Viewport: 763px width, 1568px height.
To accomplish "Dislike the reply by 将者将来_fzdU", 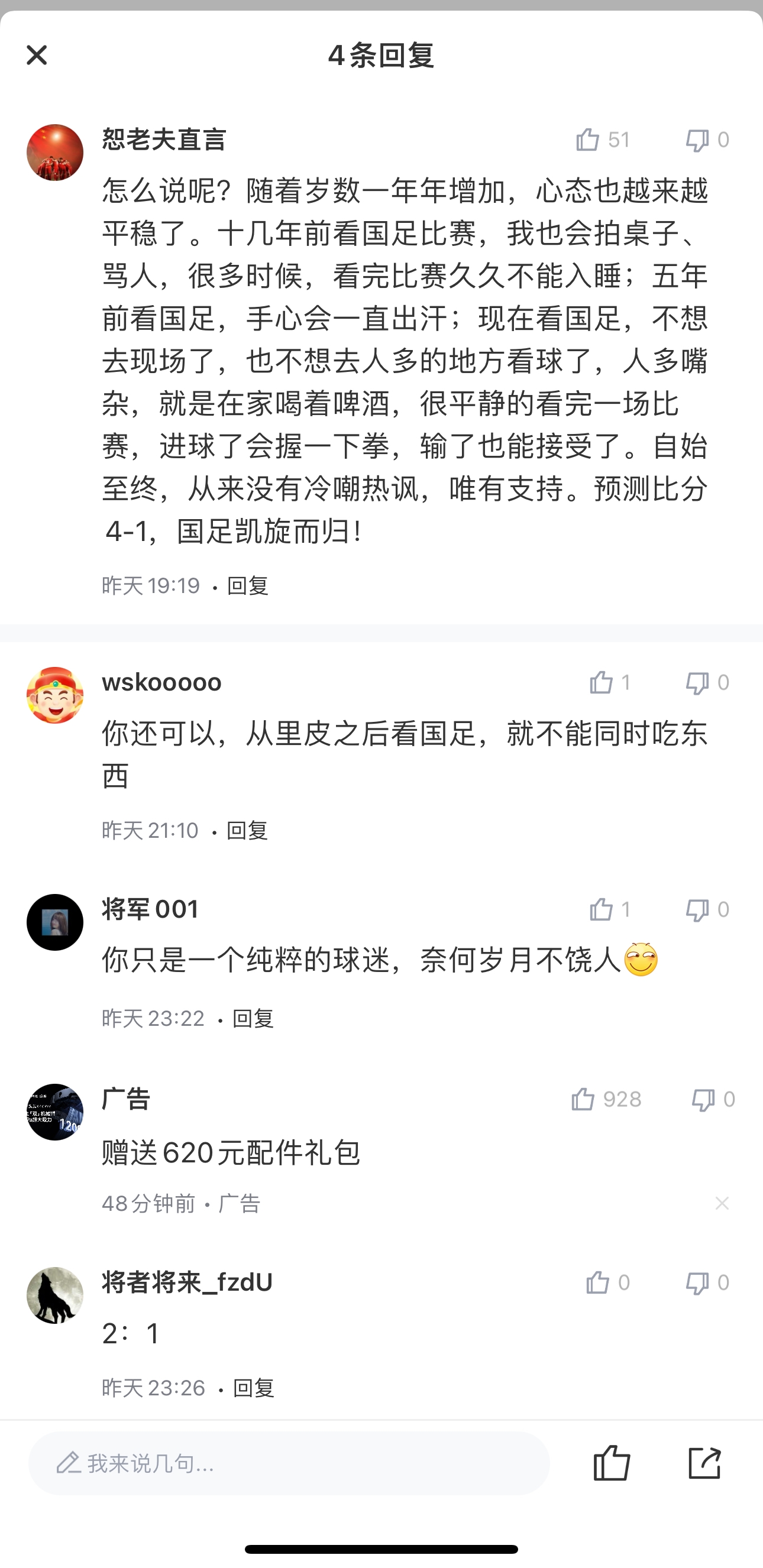I will 697,1282.
